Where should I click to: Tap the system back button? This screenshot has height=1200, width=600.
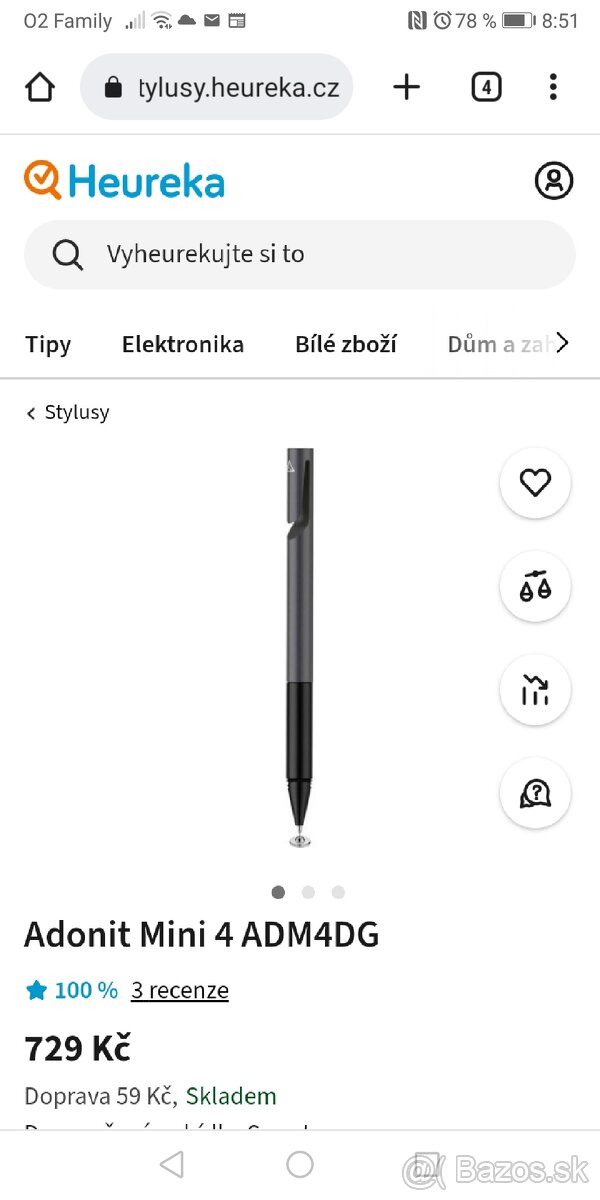(172, 1164)
